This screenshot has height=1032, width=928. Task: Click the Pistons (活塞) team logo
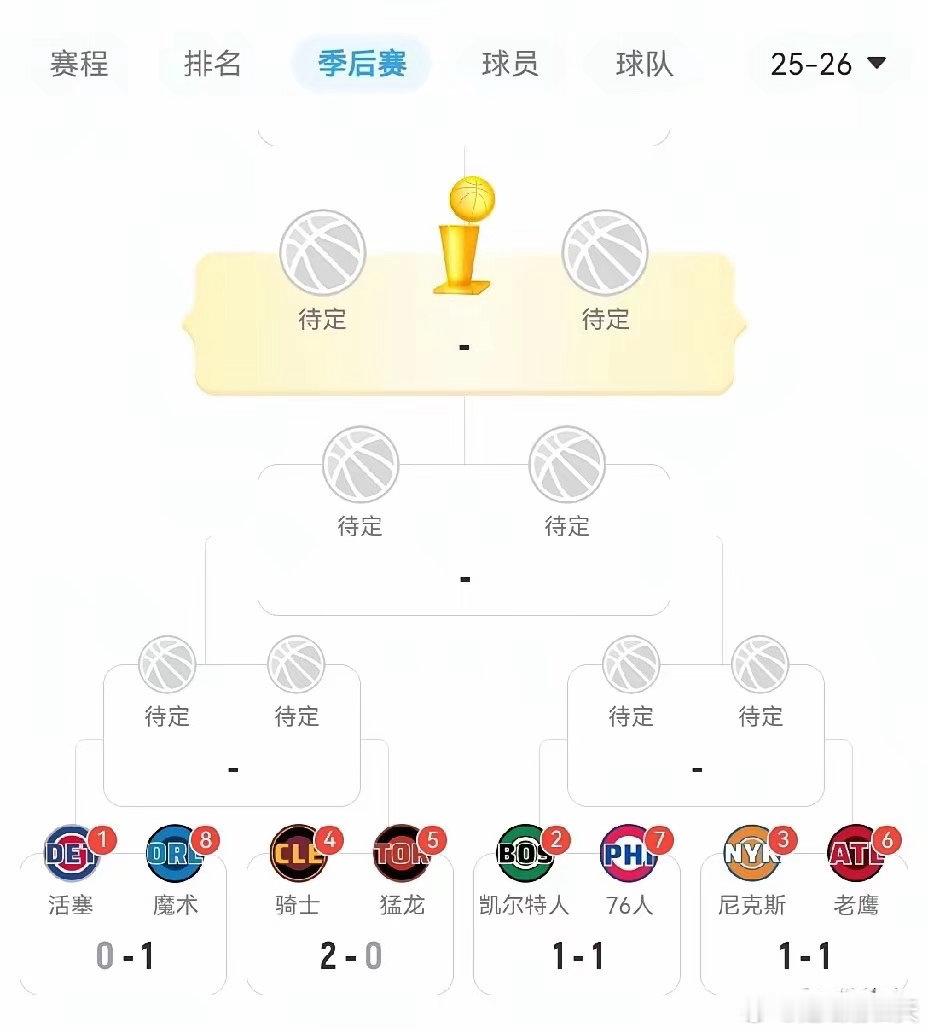(70, 852)
